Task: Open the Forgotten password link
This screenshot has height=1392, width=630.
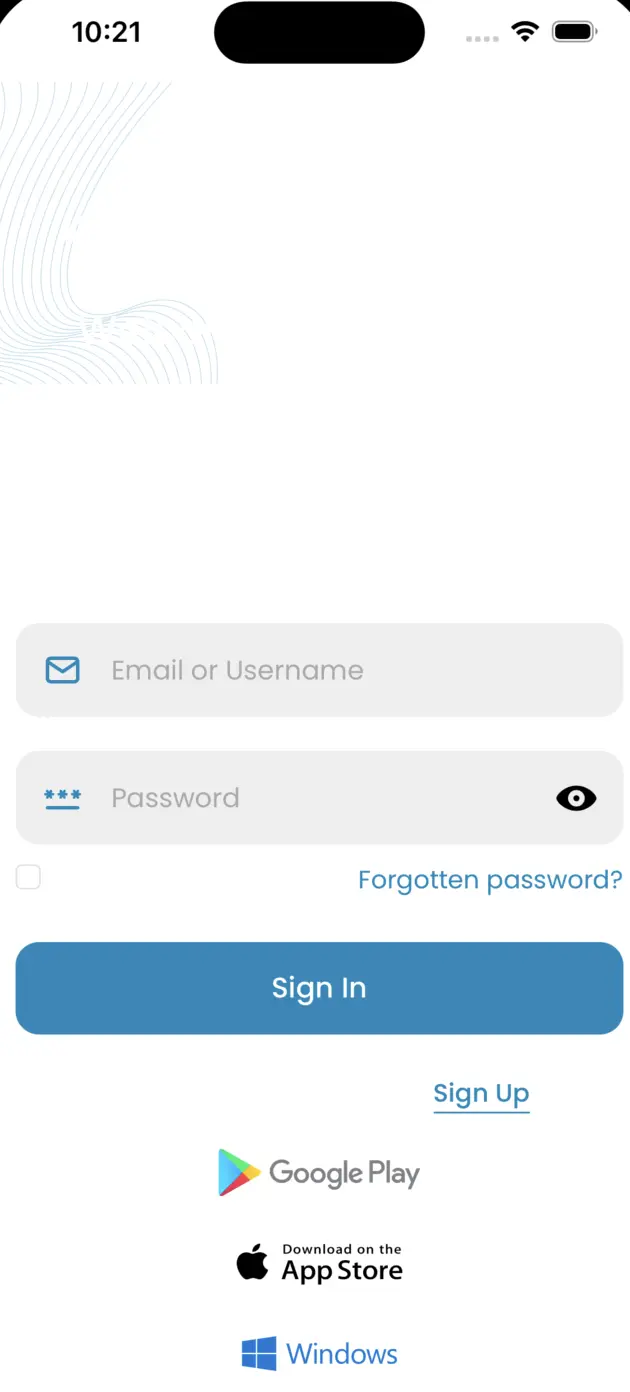Action: (x=490, y=880)
